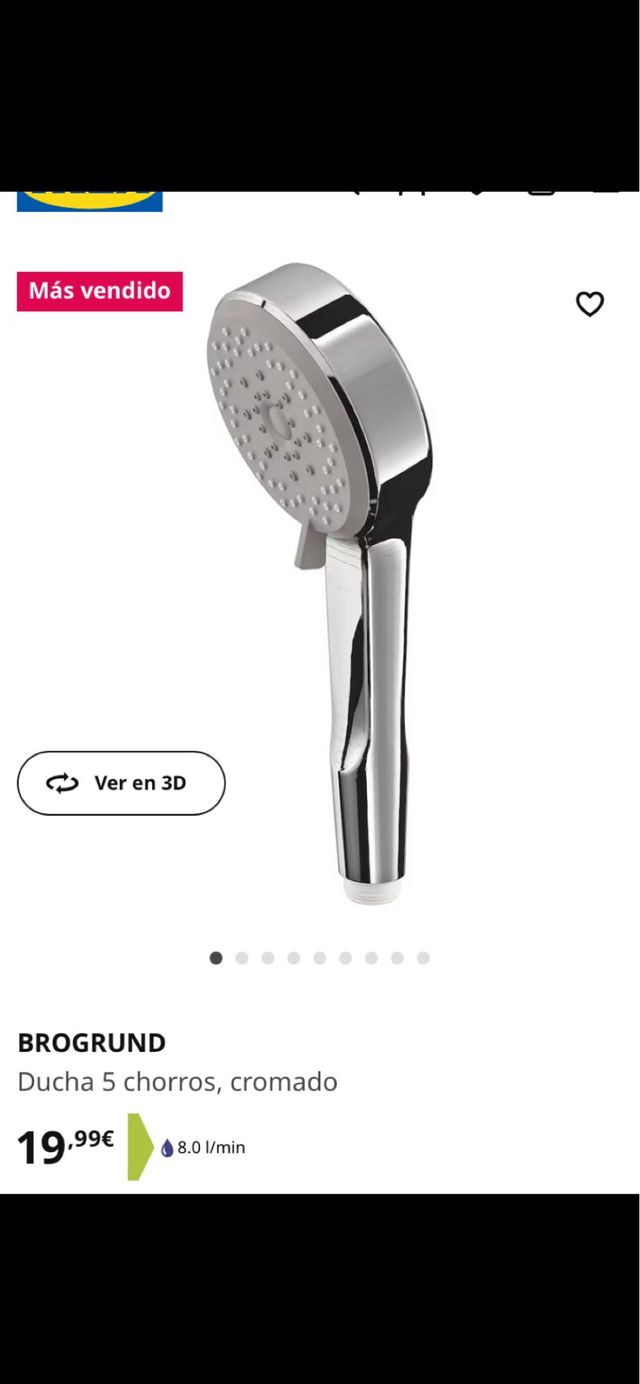Jump to the last gallery page dot
This screenshot has width=640, height=1384.
(x=423, y=958)
